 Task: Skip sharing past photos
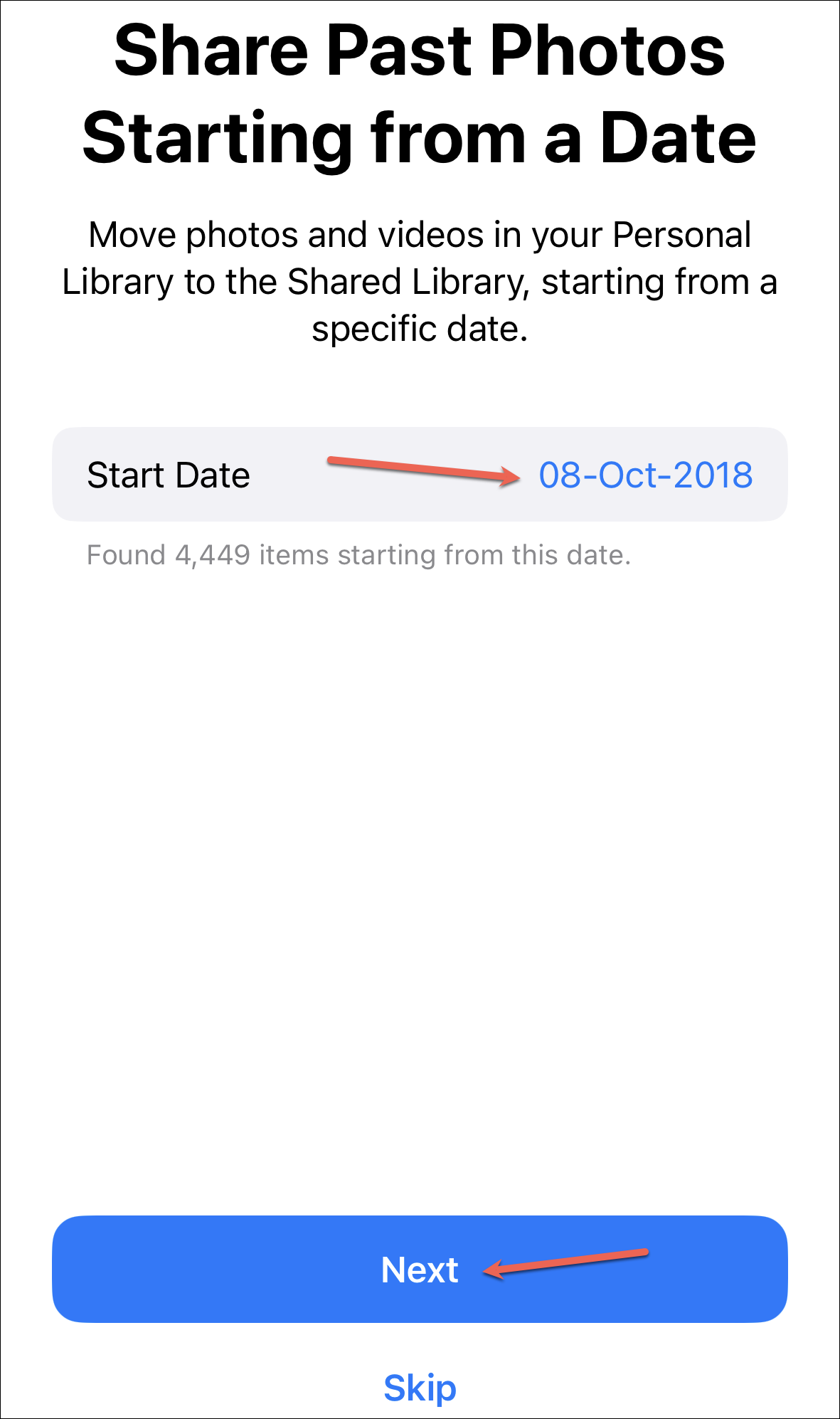420,1387
